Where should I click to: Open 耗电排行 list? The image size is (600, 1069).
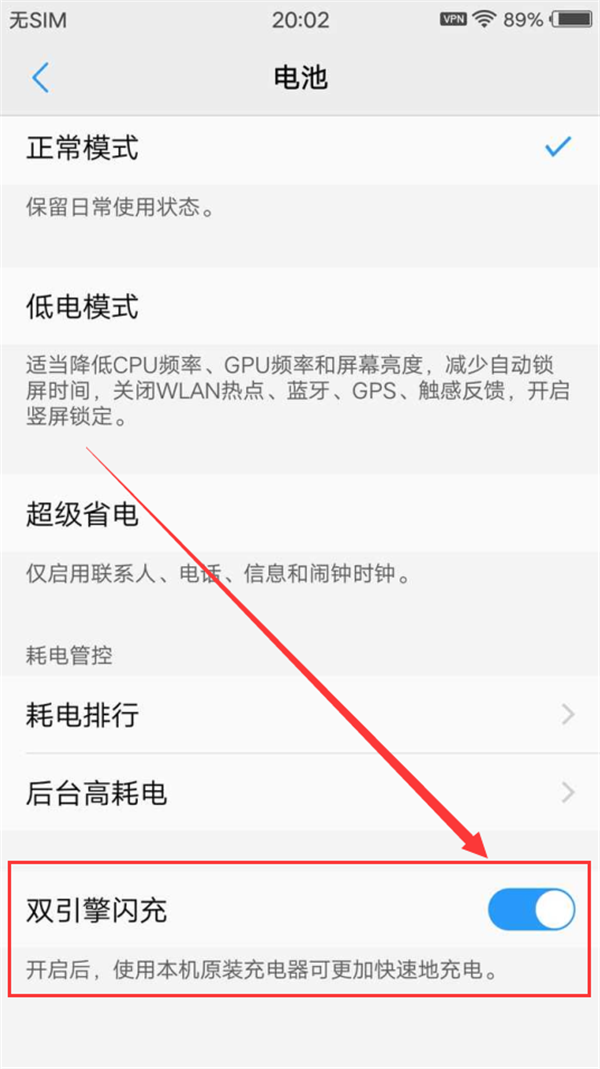pos(300,714)
